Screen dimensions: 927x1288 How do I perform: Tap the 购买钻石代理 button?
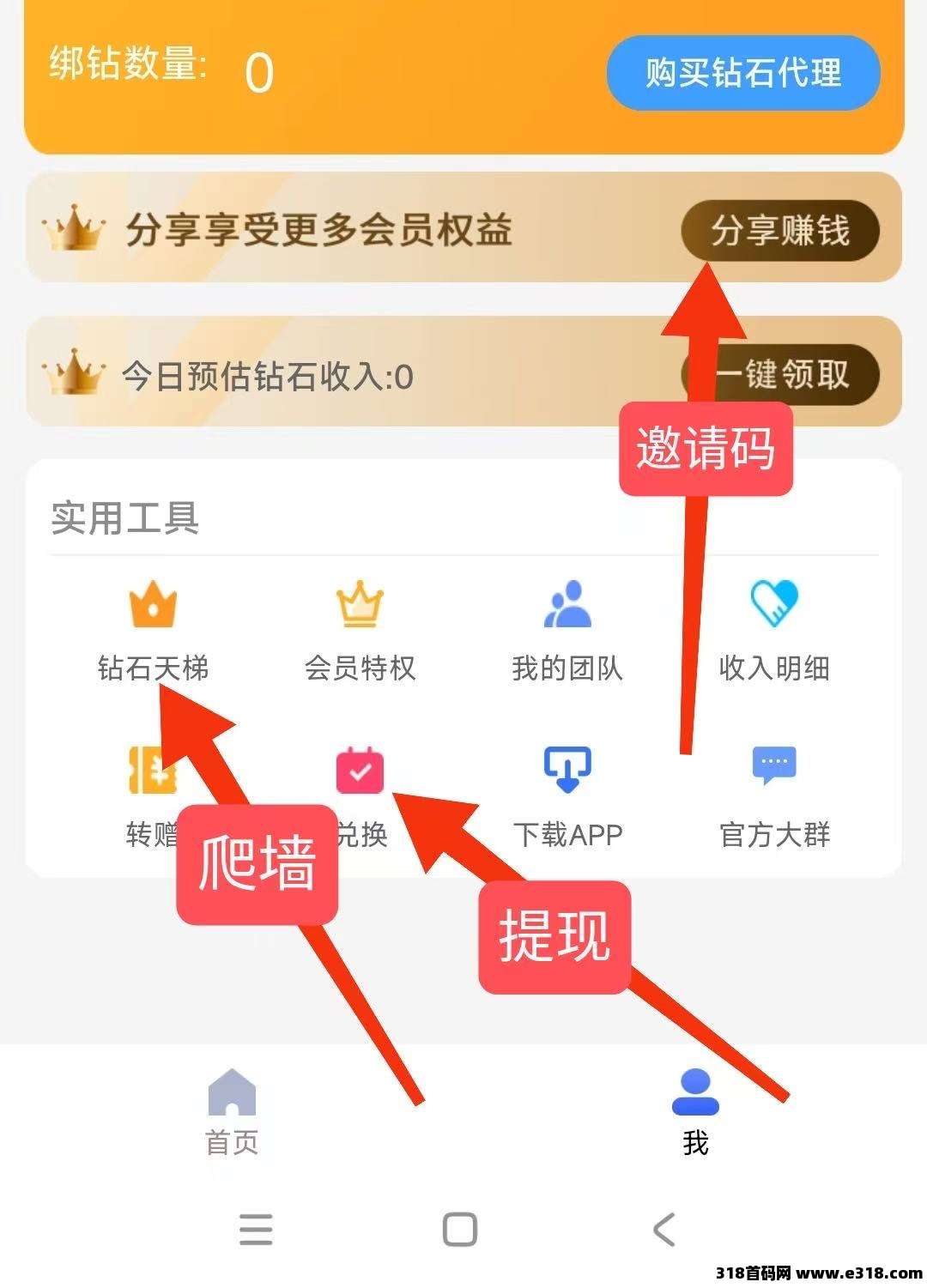743,73
